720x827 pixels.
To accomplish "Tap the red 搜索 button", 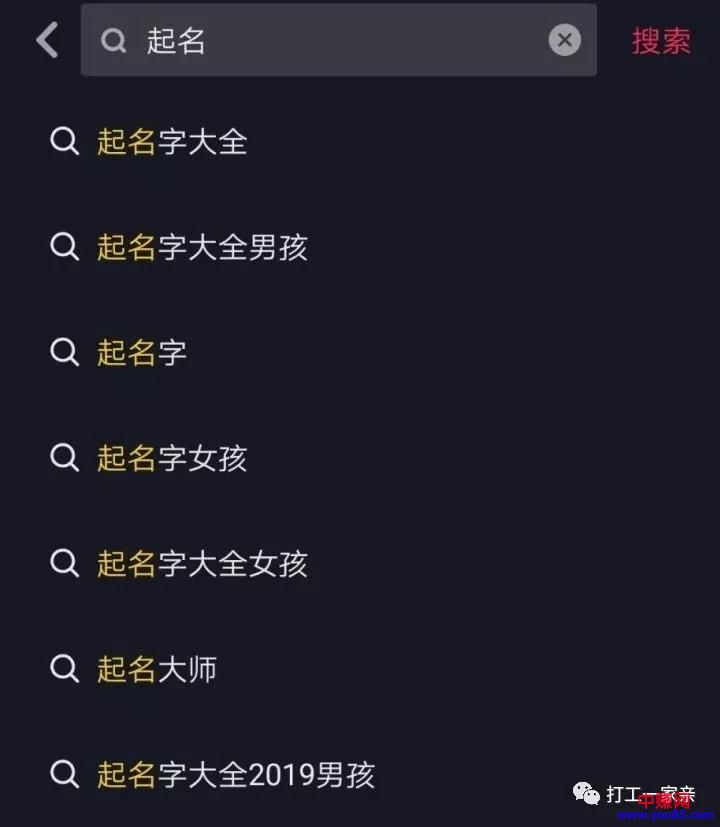I will click(661, 41).
